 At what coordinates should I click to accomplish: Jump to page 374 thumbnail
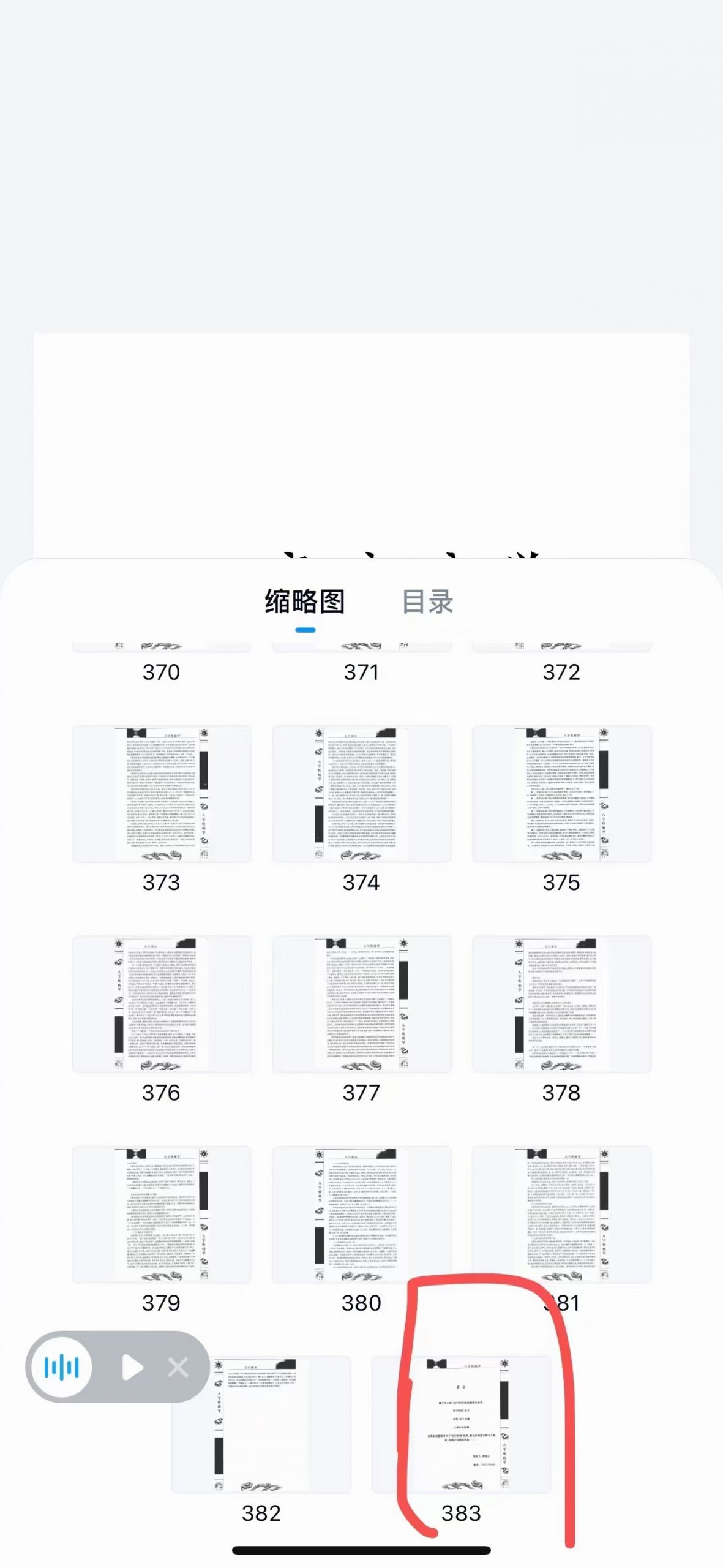[361, 794]
